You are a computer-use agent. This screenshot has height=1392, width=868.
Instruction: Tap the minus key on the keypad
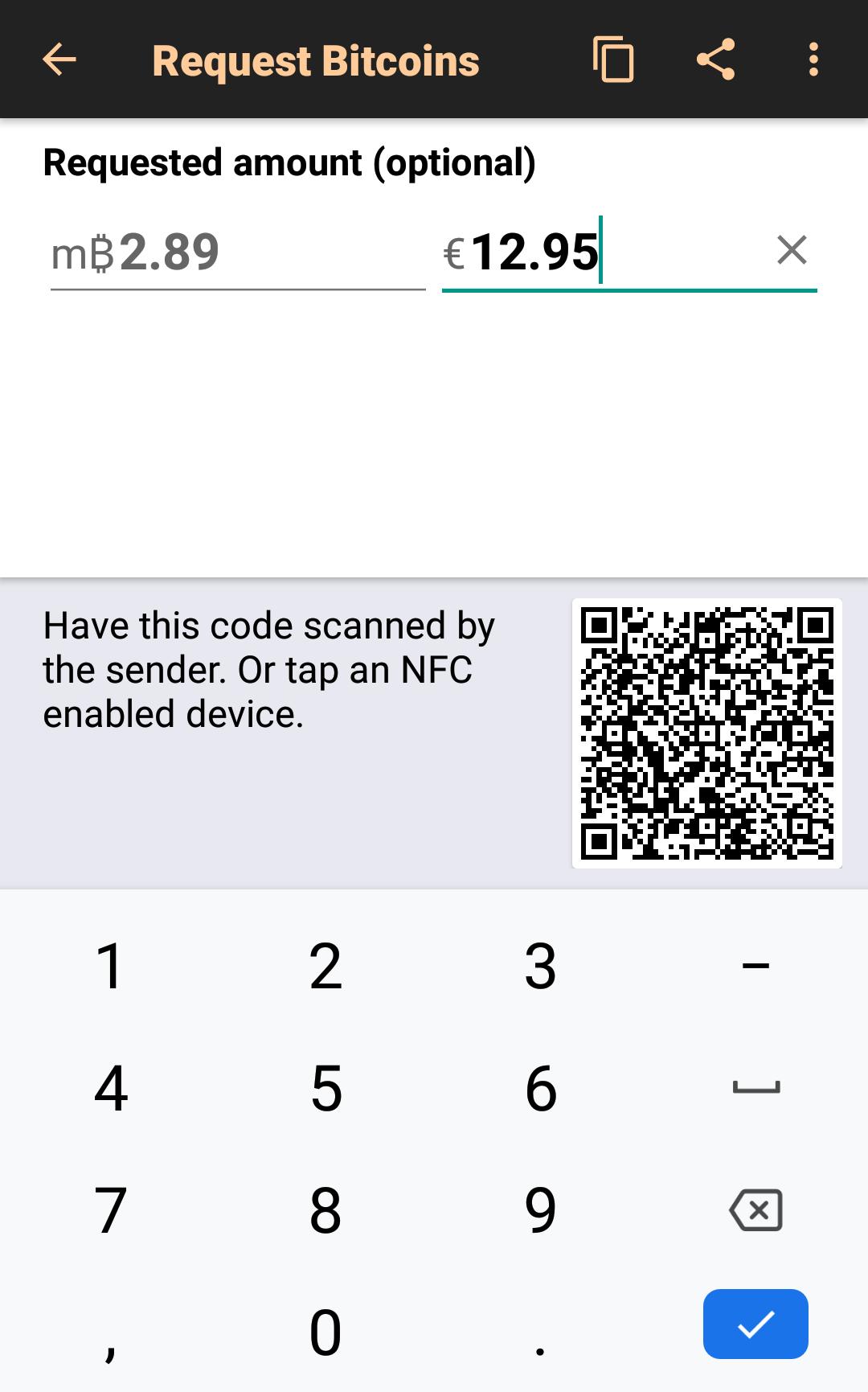point(754,967)
